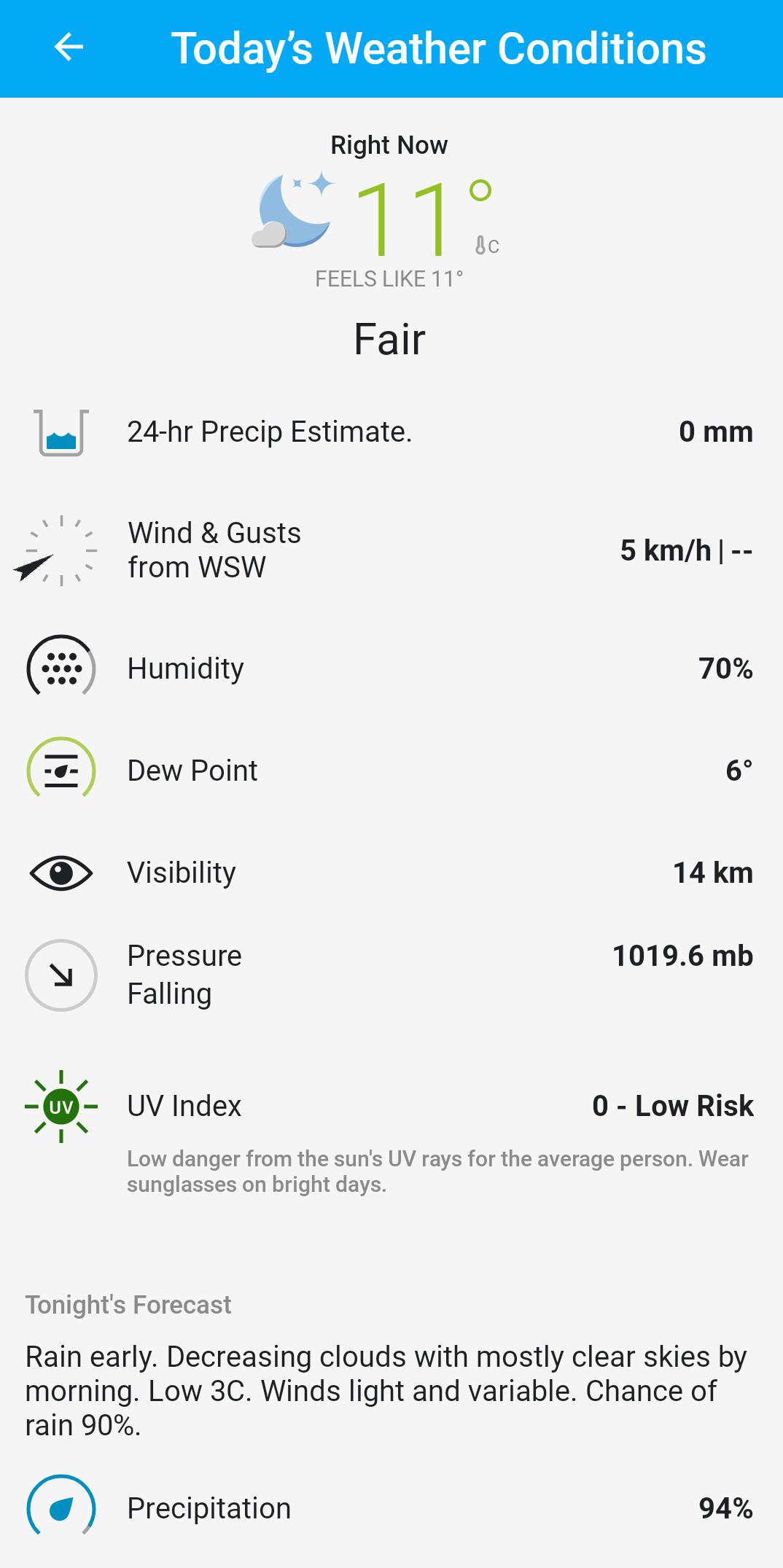783x1568 pixels.
Task: Select the falling Pressure arrow icon
Action: click(x=61, y=975)
